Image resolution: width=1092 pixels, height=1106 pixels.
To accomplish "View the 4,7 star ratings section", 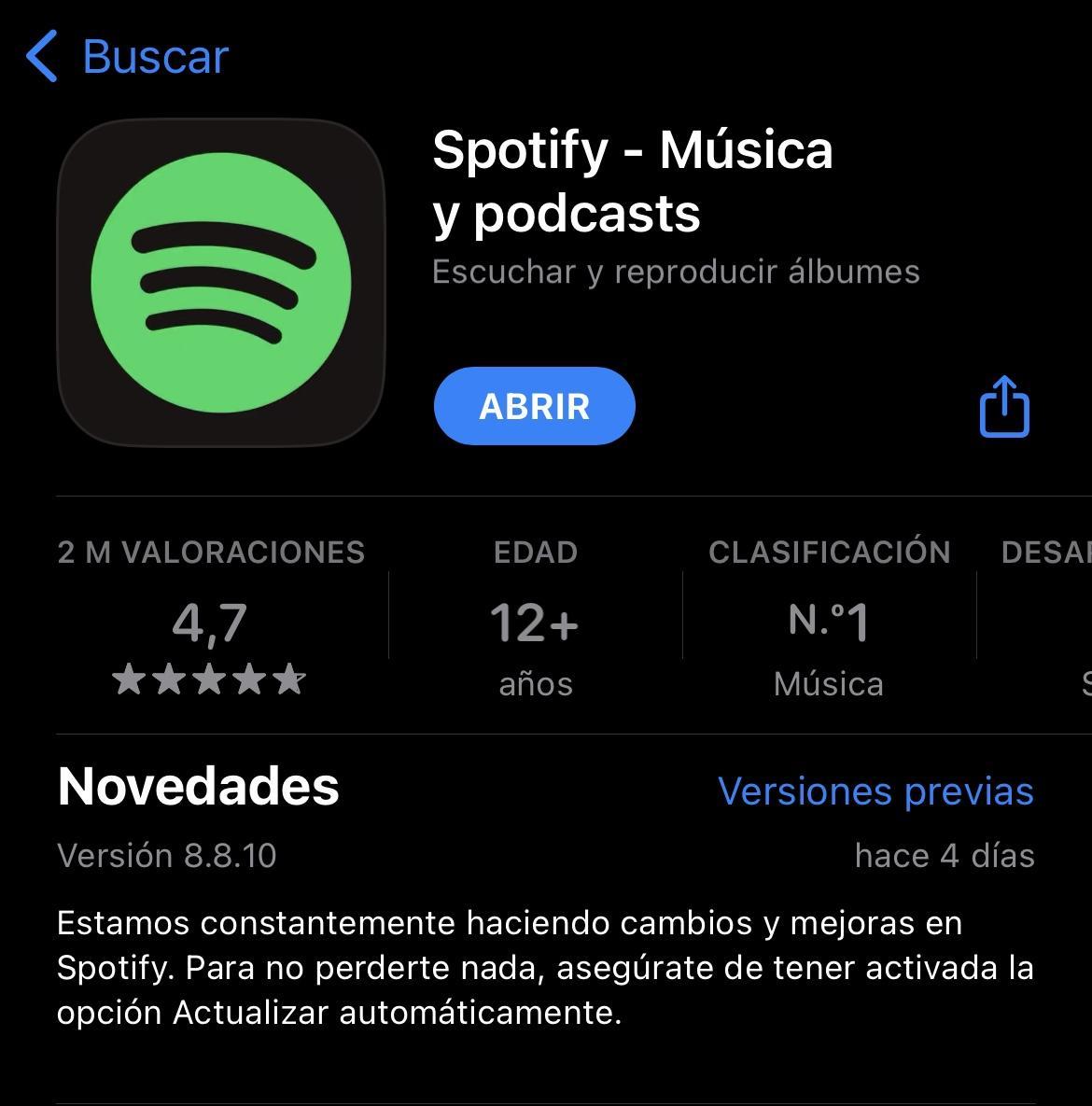I will click(x=210, y=623).
